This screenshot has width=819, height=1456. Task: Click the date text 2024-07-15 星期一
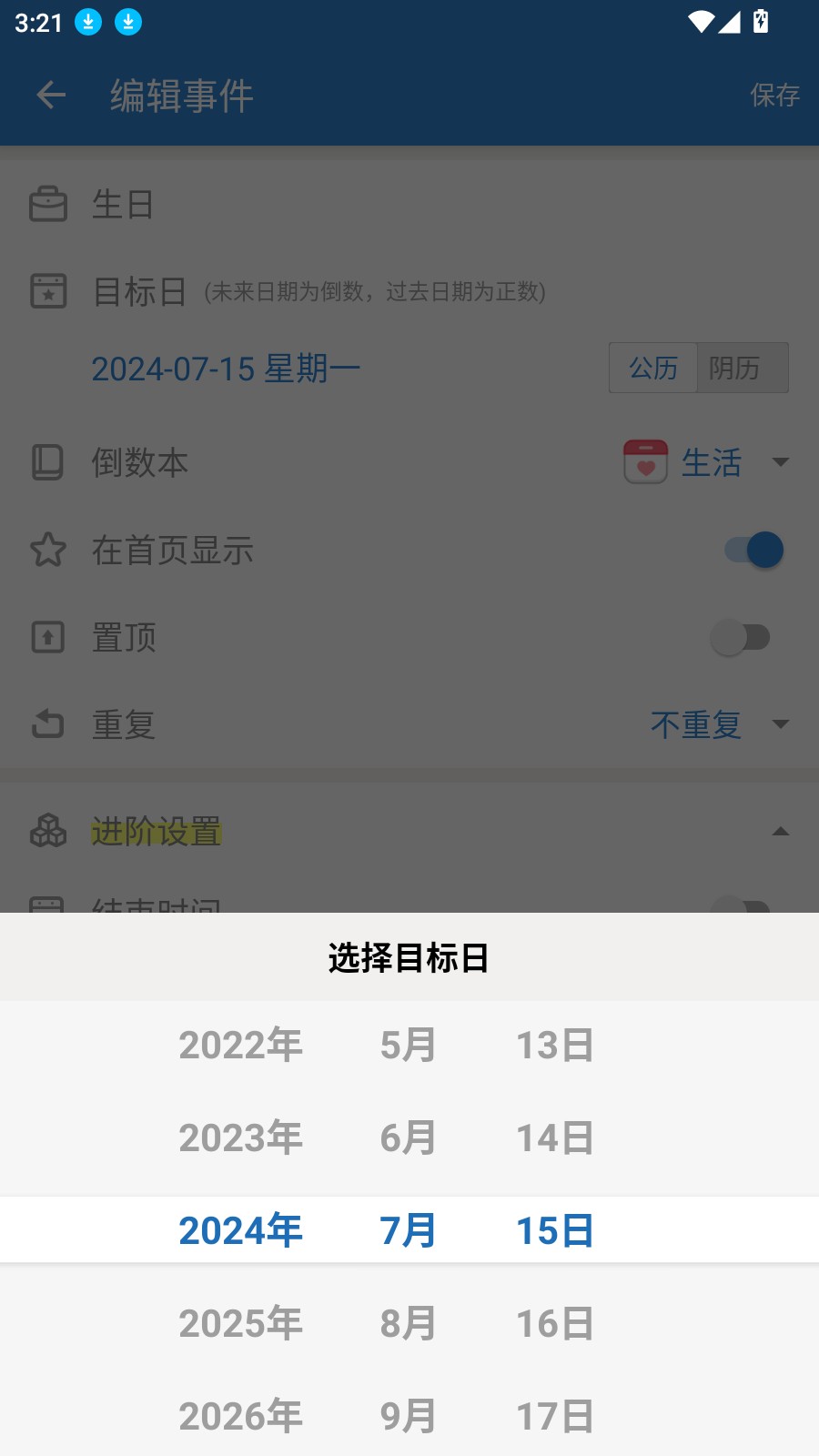tap(226, 368)
